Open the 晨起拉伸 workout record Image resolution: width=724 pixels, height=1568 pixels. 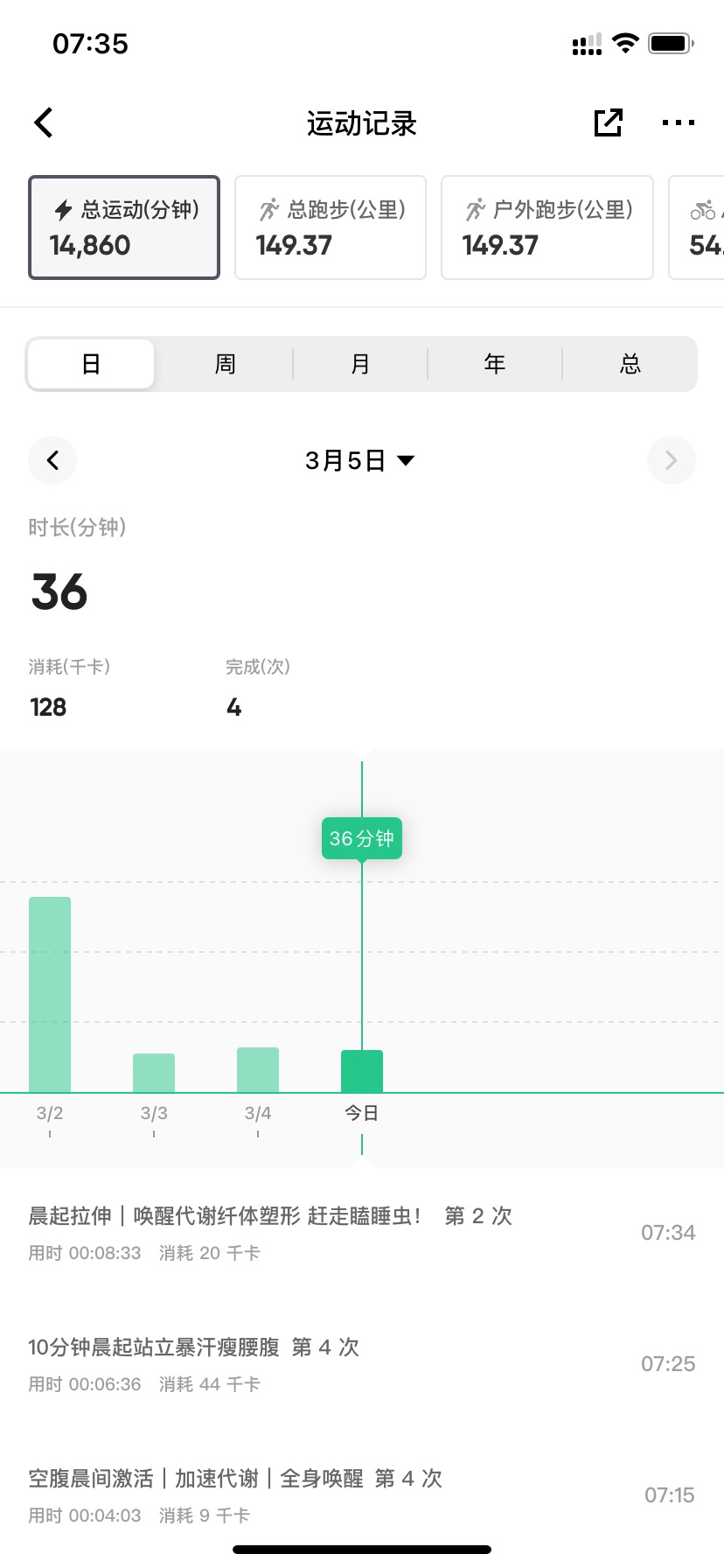tap(362, 1233)
